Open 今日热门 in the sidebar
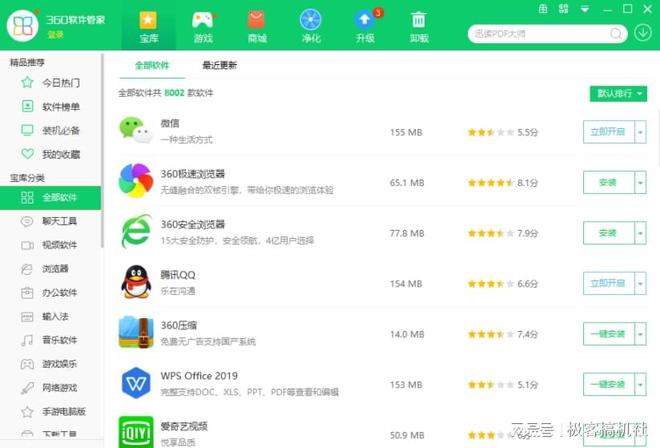This screenshot has width=660, height=448. click(x=60, y=83)
